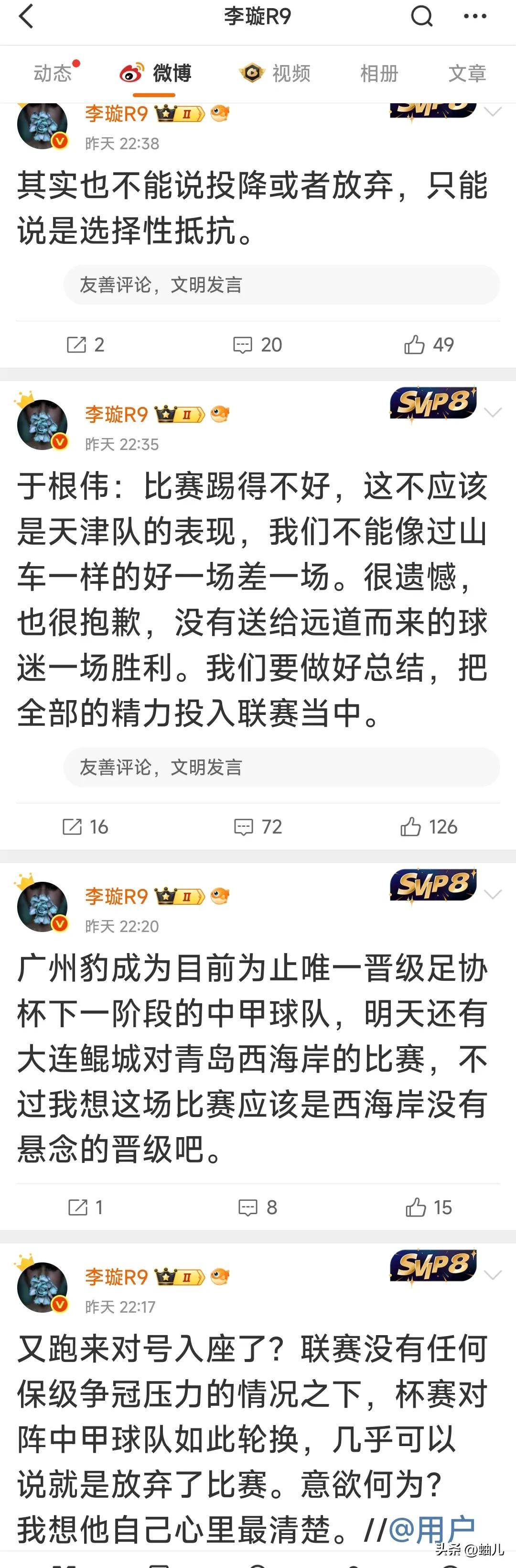Repost the 于根伟 post with 16 reposts
The image size is (516, 1568).
pos(85,827)
